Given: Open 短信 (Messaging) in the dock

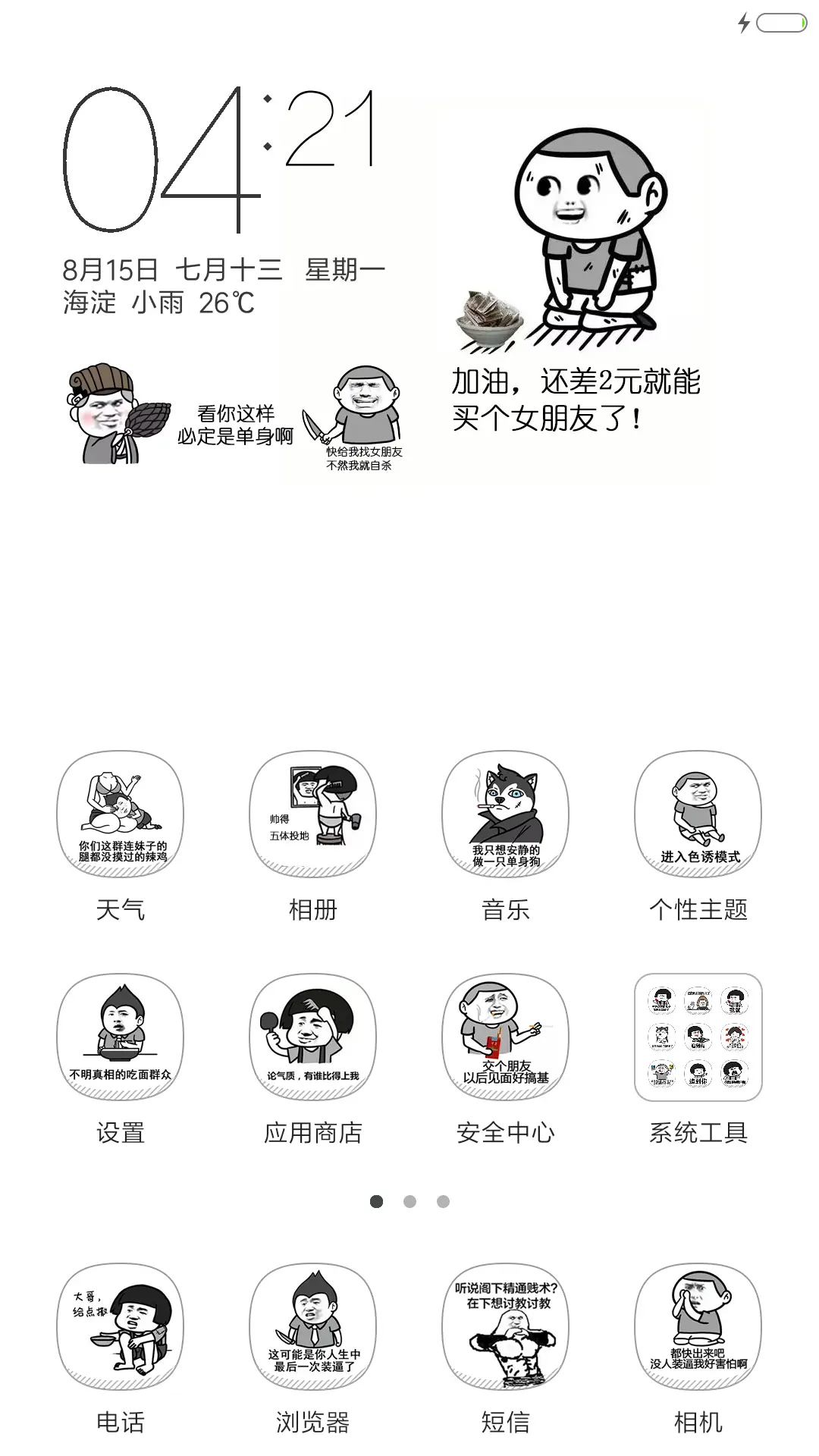Looking at the screenshot, I should (x=507, y=1326).
